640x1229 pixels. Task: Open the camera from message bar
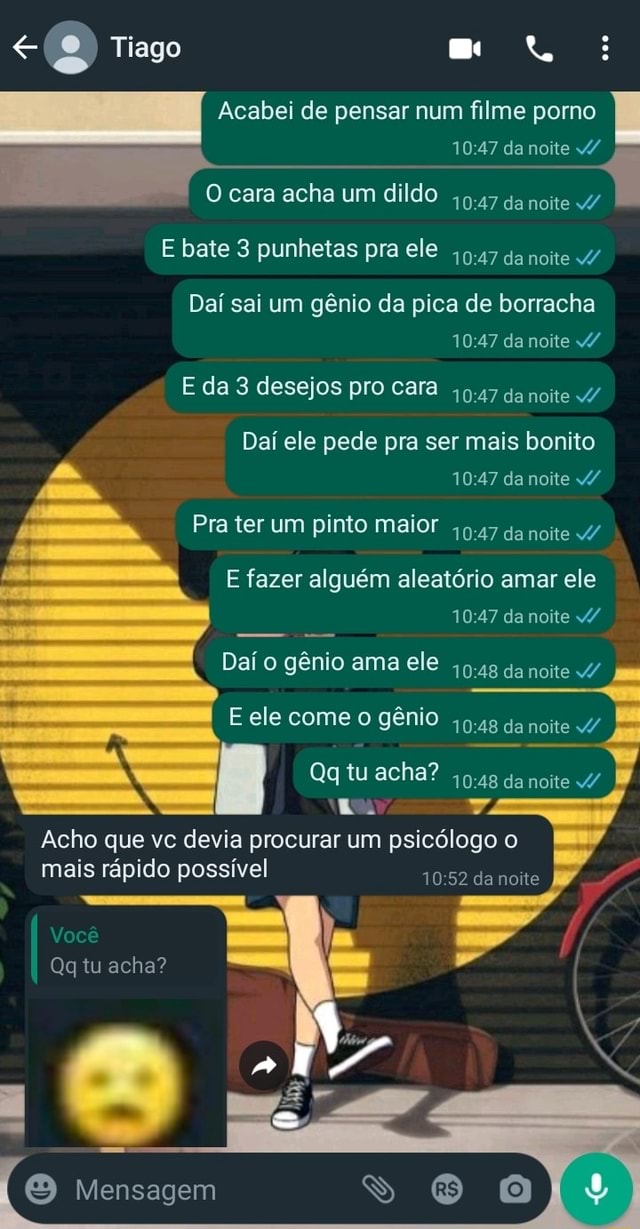click(515, 1189)
